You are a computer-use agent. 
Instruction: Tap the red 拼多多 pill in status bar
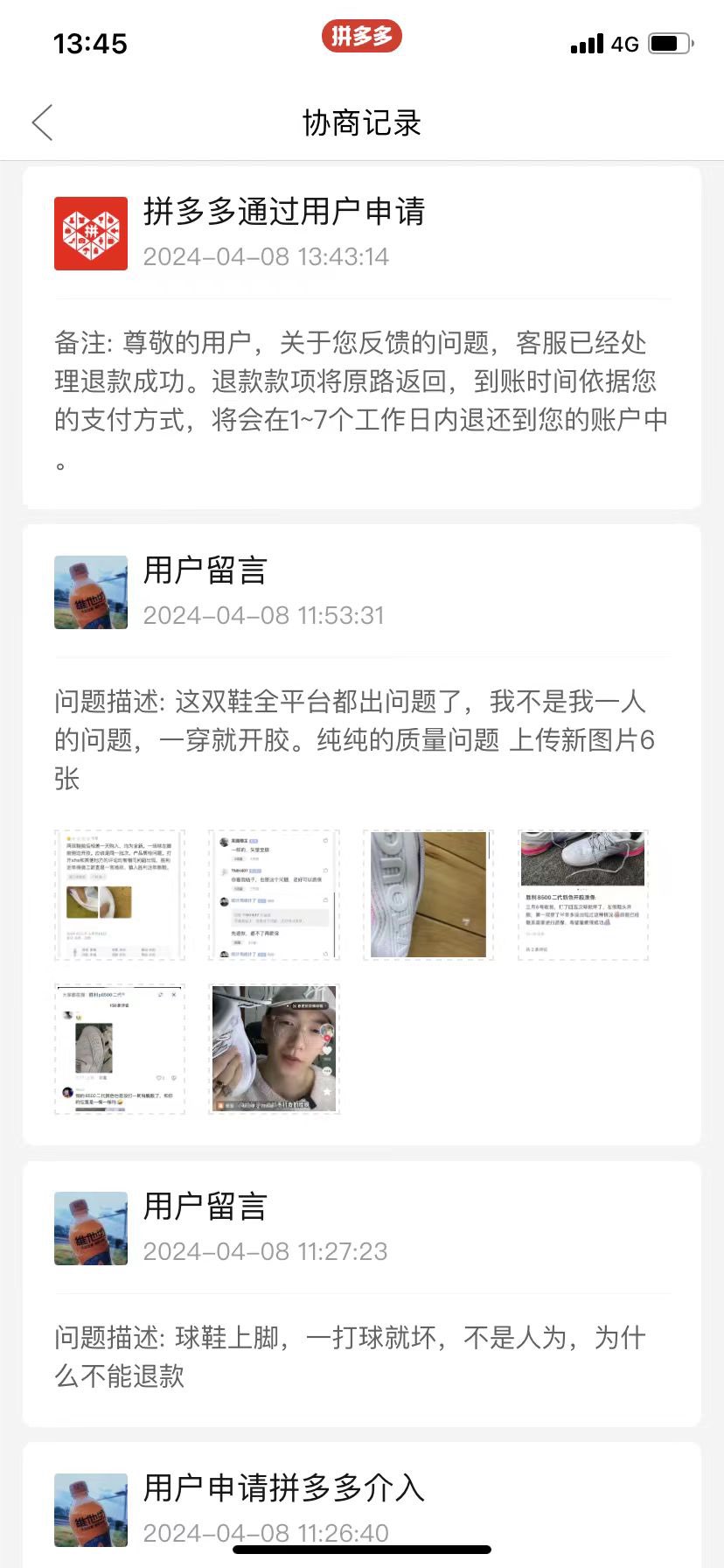pyautogui.click(x=361, y=37)
